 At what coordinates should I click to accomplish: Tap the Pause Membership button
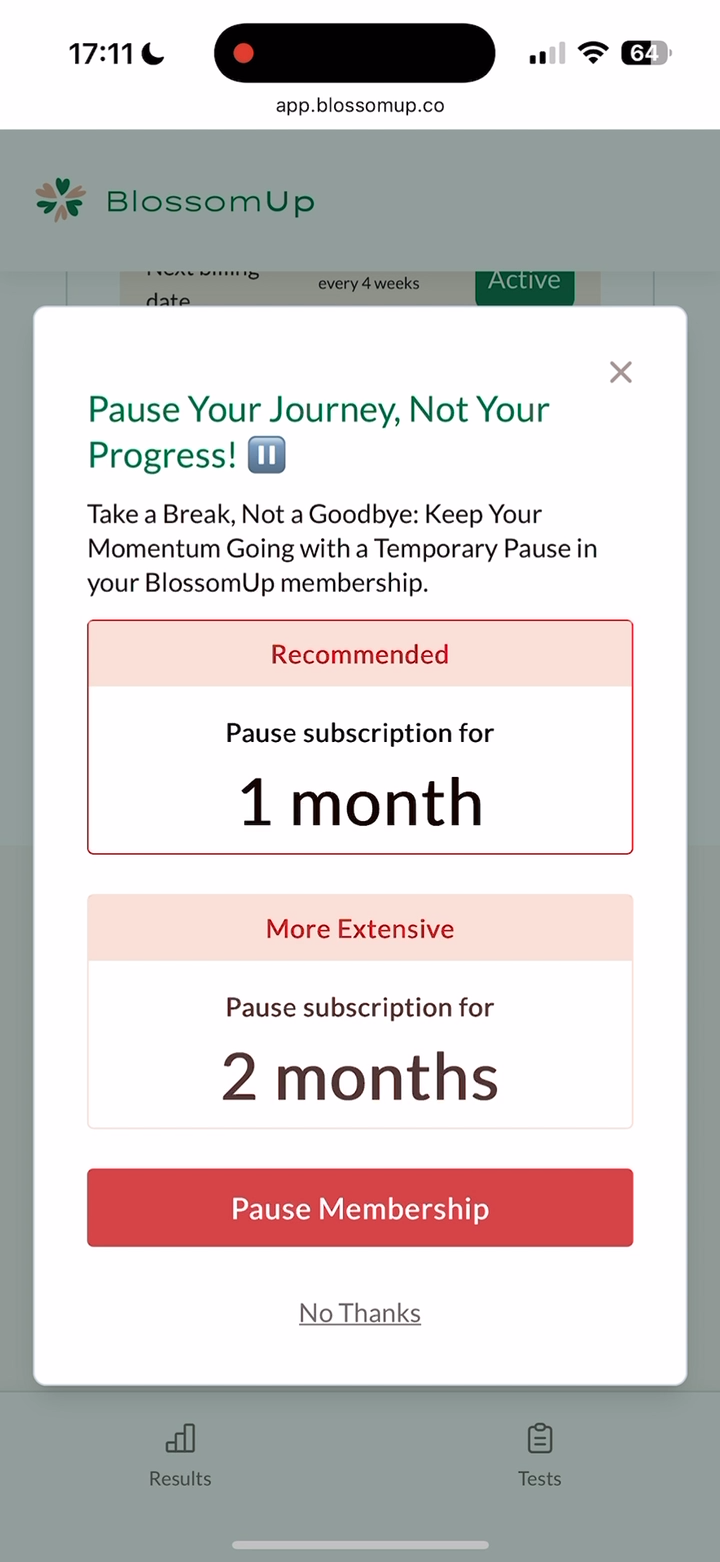[360, 1208]
